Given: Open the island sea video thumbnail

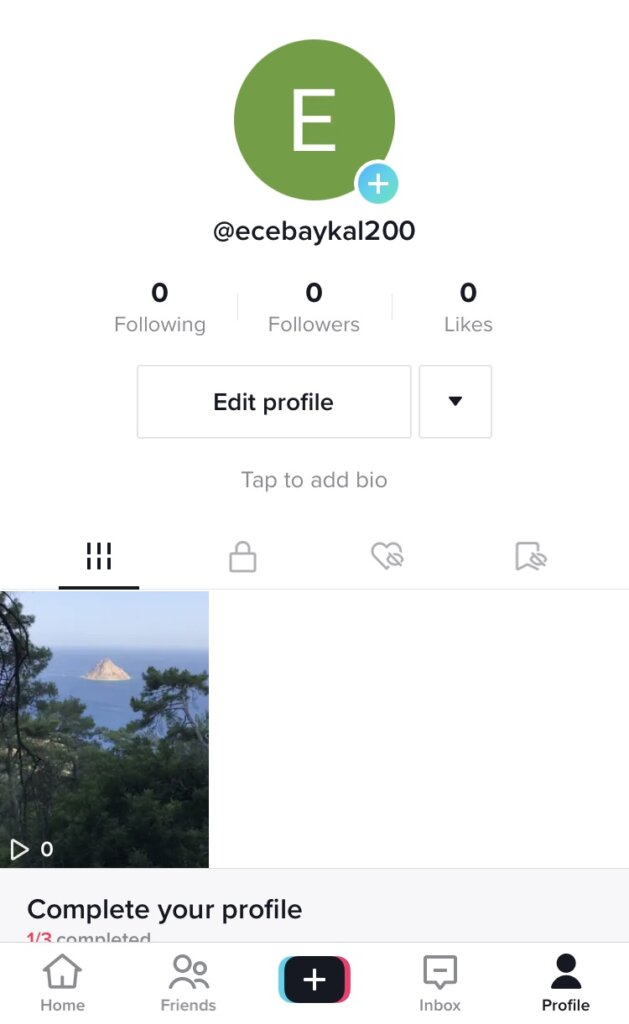Looking at the screenshot, I should 105,729.
